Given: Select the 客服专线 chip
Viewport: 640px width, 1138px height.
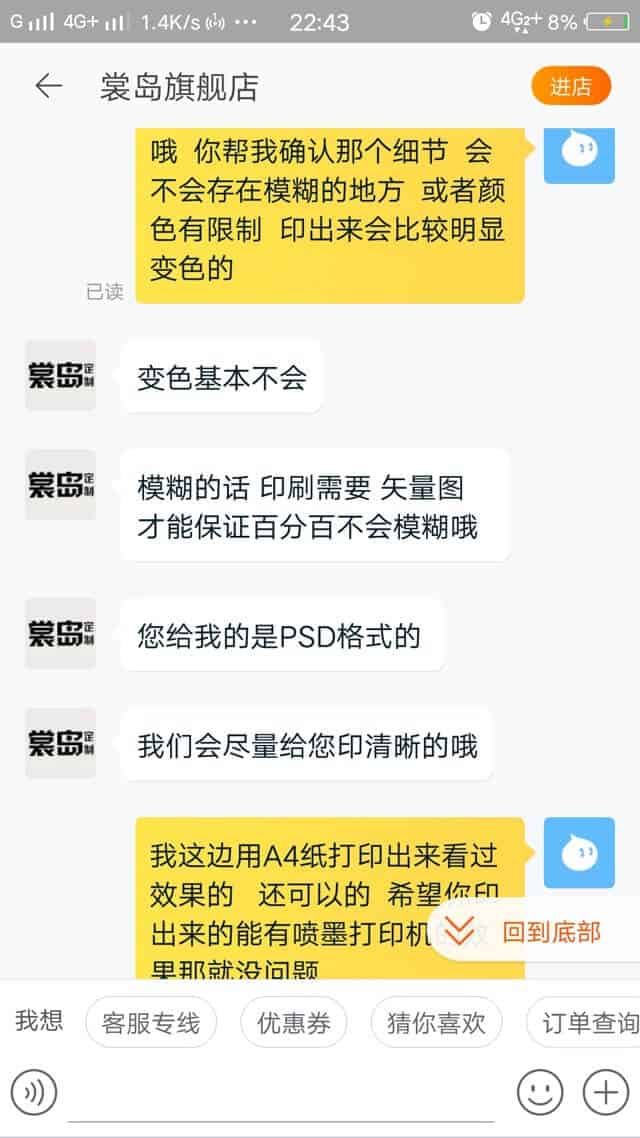Looking at the screenshot, I should coord(151,1023).
